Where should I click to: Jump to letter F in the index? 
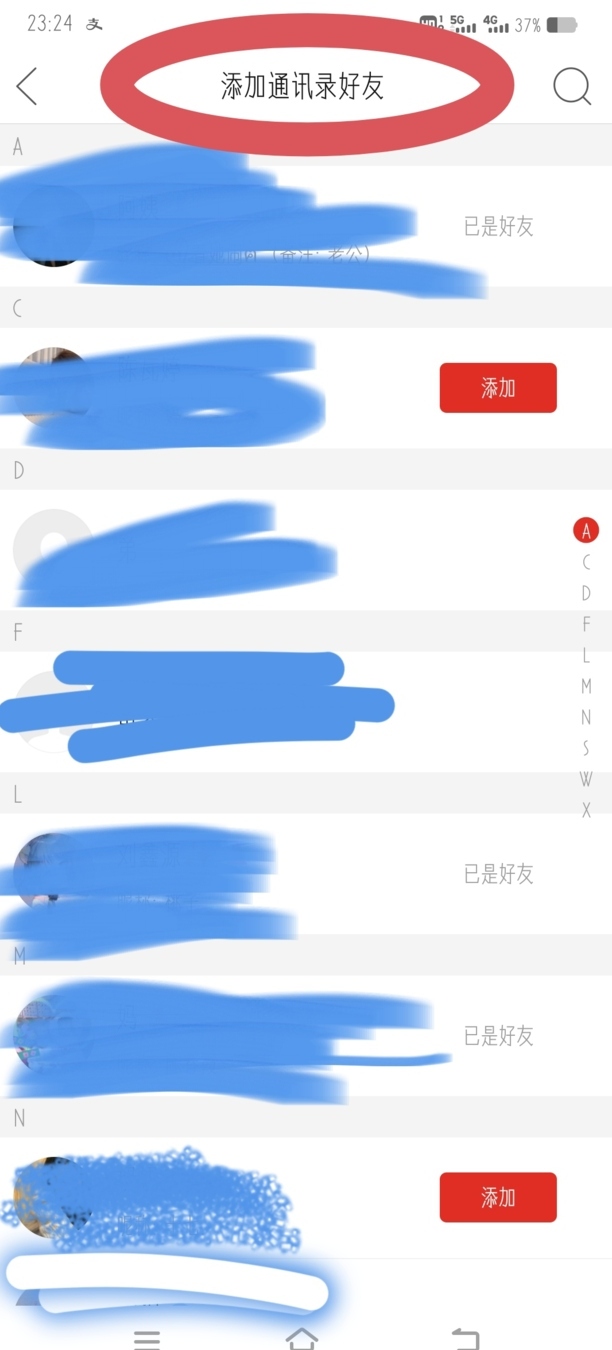click(x=586, y=624)
